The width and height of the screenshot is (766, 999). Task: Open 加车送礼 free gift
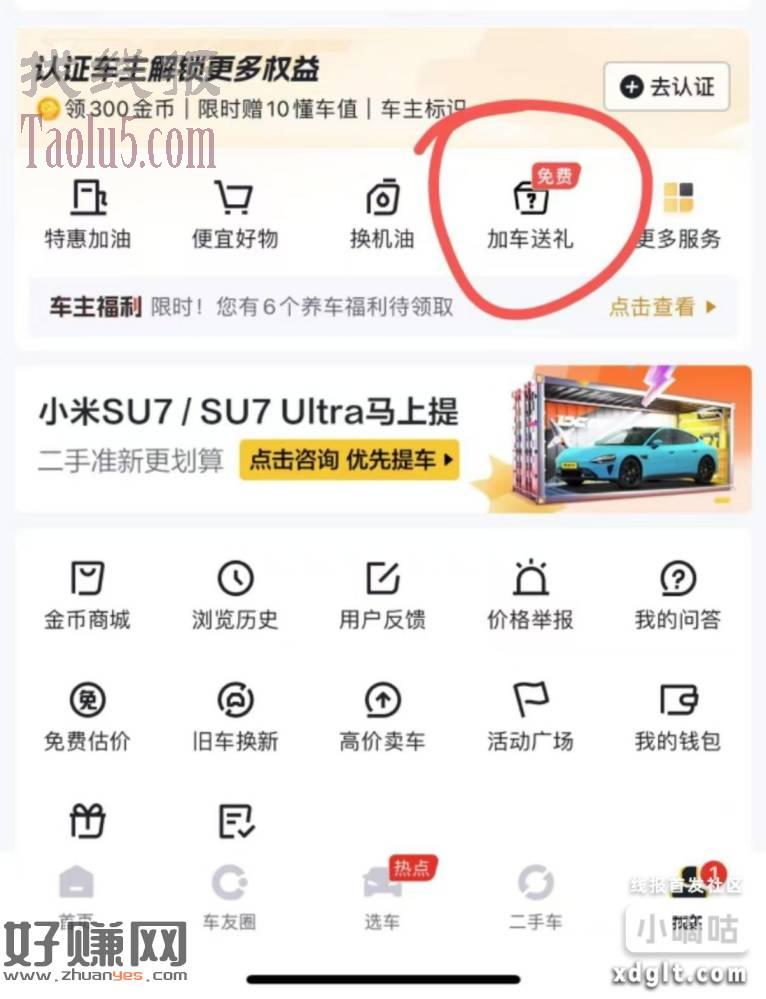pos(530,214)
